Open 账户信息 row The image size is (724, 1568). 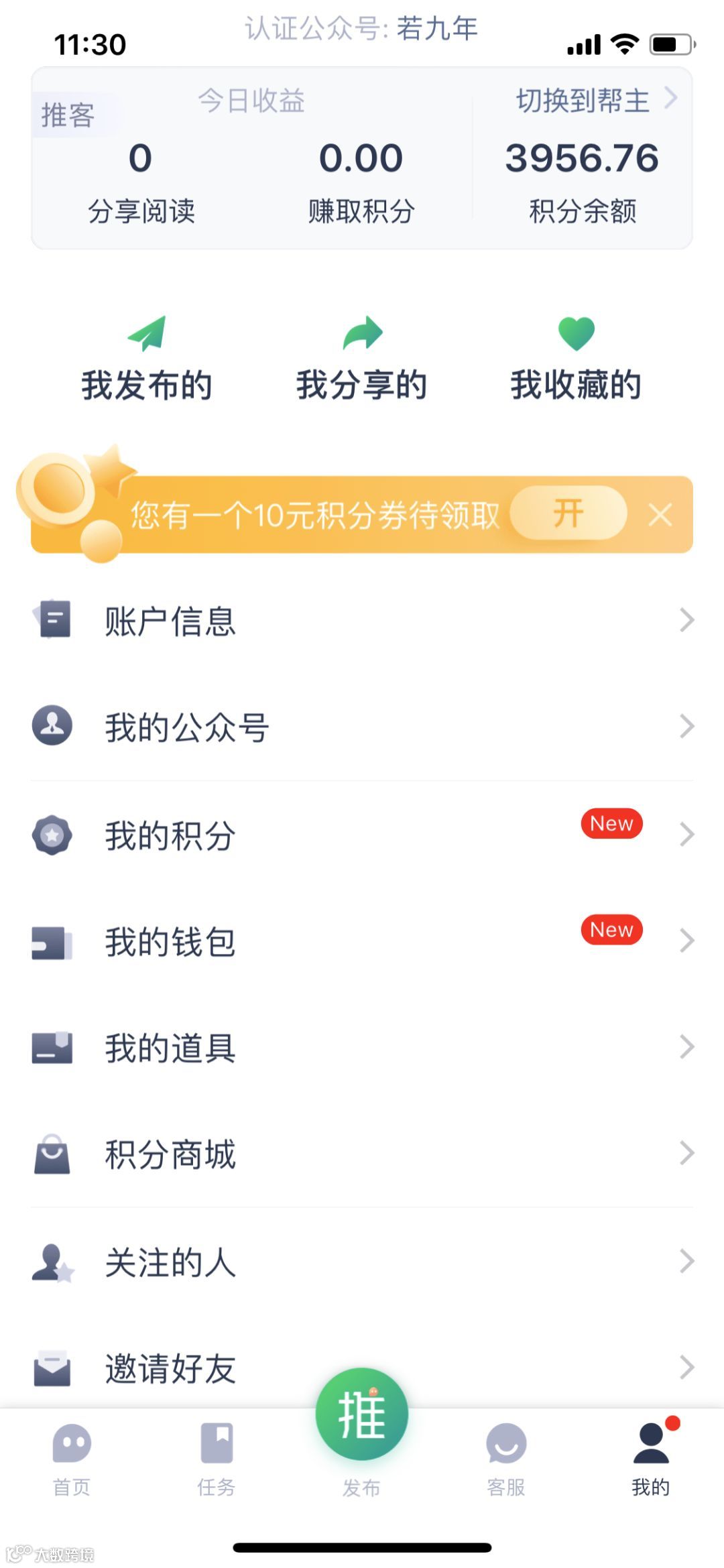click(x=362, y=621)
